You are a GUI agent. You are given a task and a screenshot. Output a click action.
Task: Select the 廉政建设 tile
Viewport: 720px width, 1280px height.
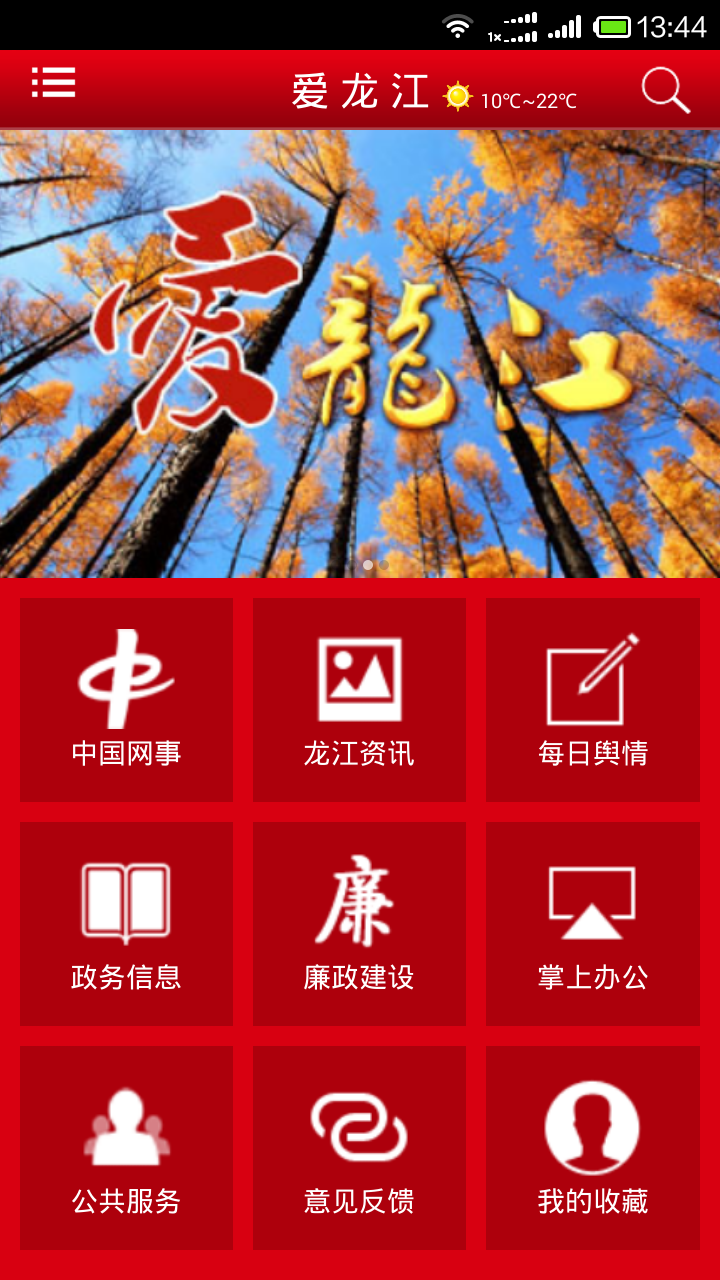tap(359, 923)
